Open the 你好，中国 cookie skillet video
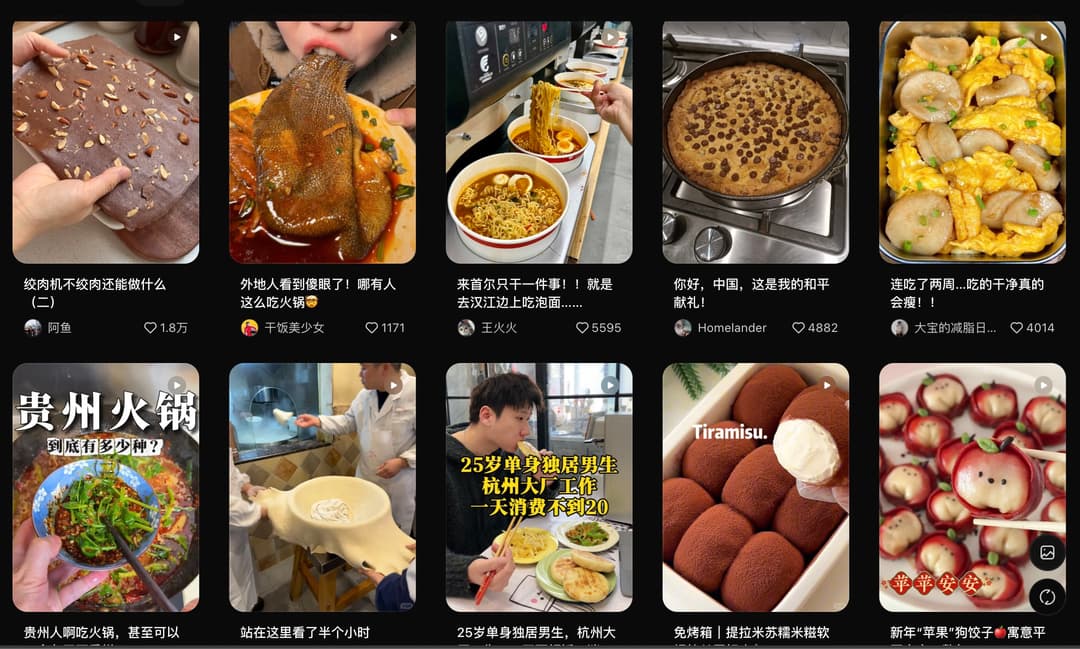The image size is (1080, 649). 755,142
